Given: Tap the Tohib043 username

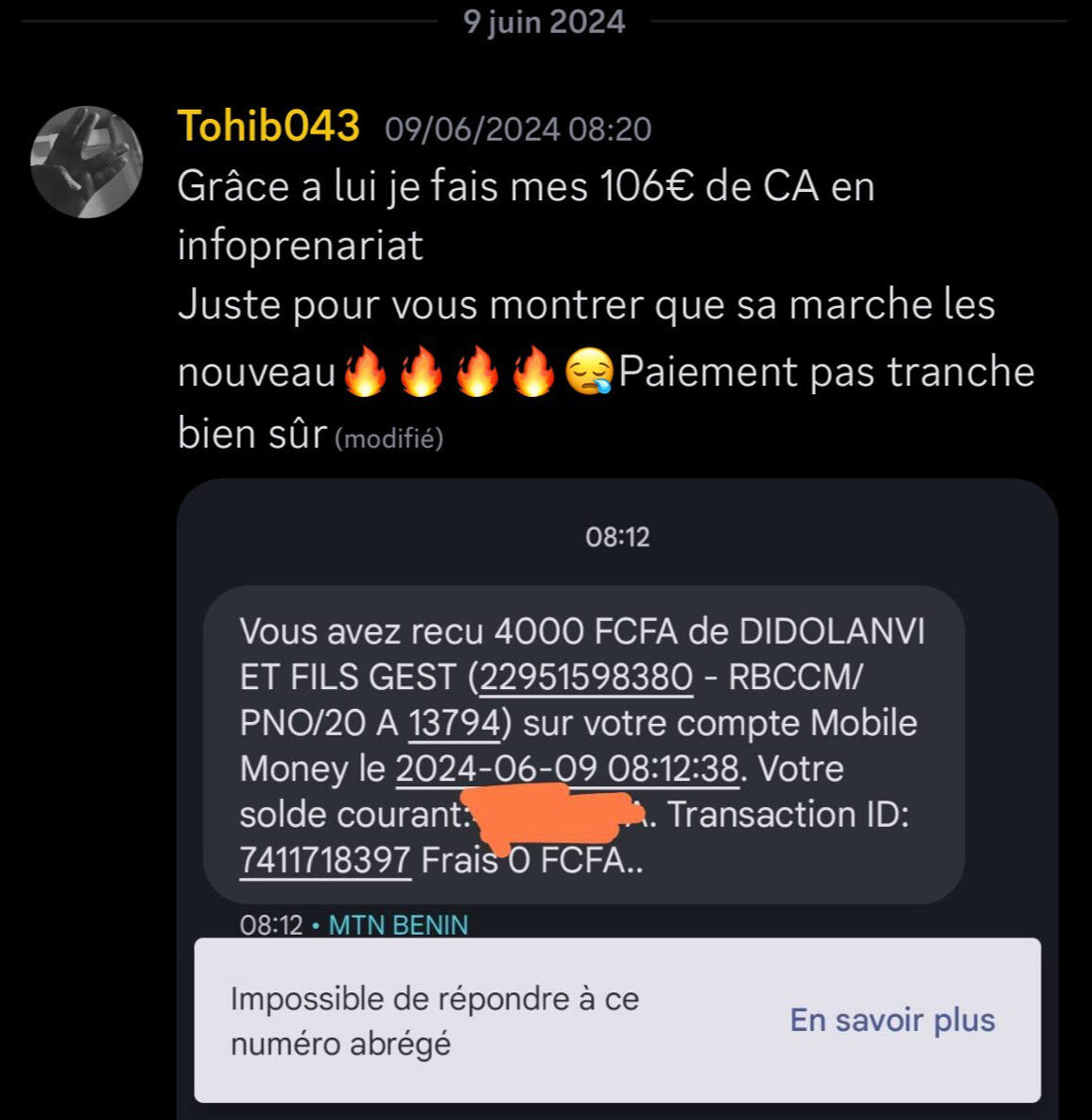Looking at the screenshot, I should pos(269,127).
